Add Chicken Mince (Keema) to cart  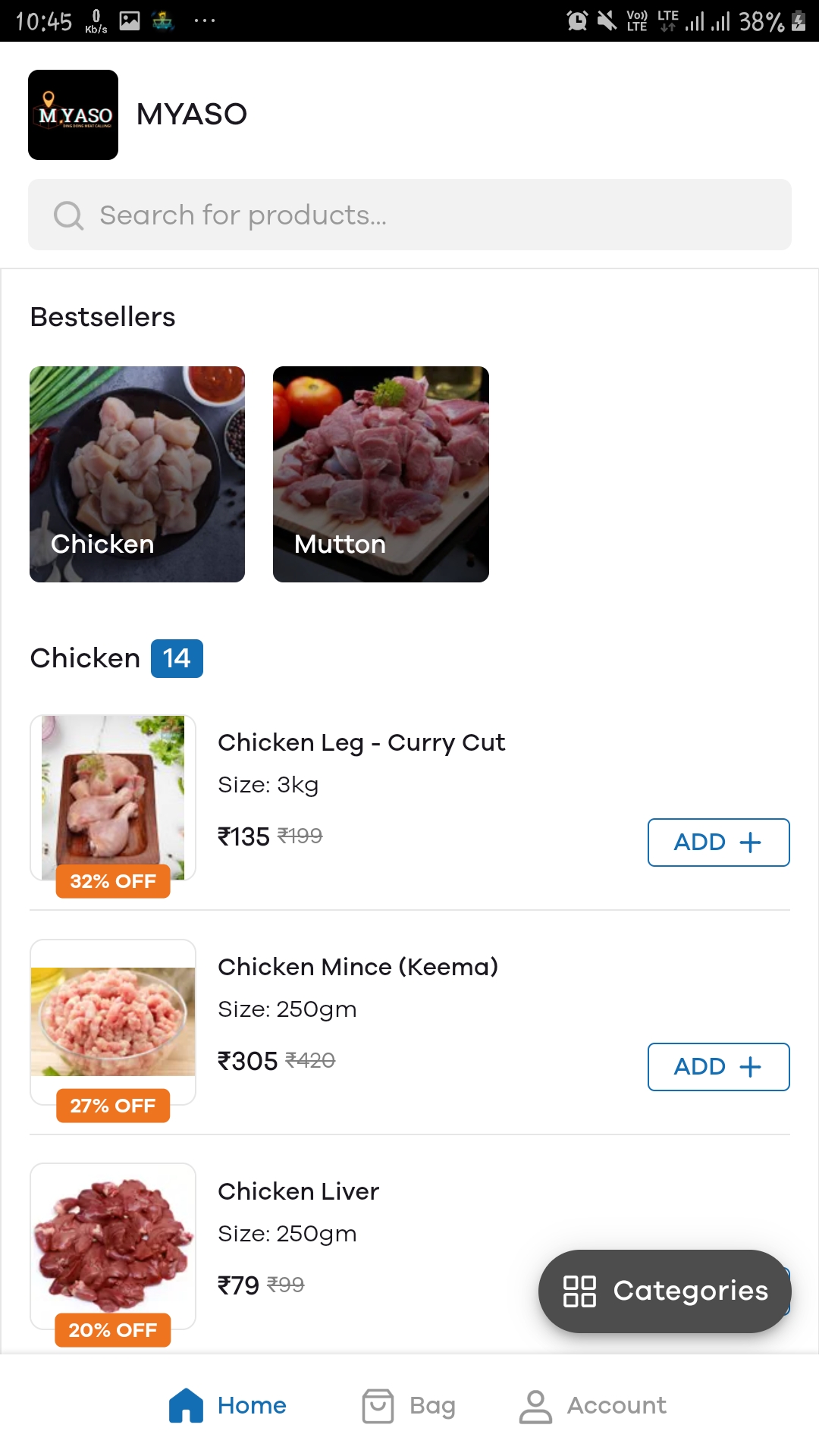[717, 1066]
